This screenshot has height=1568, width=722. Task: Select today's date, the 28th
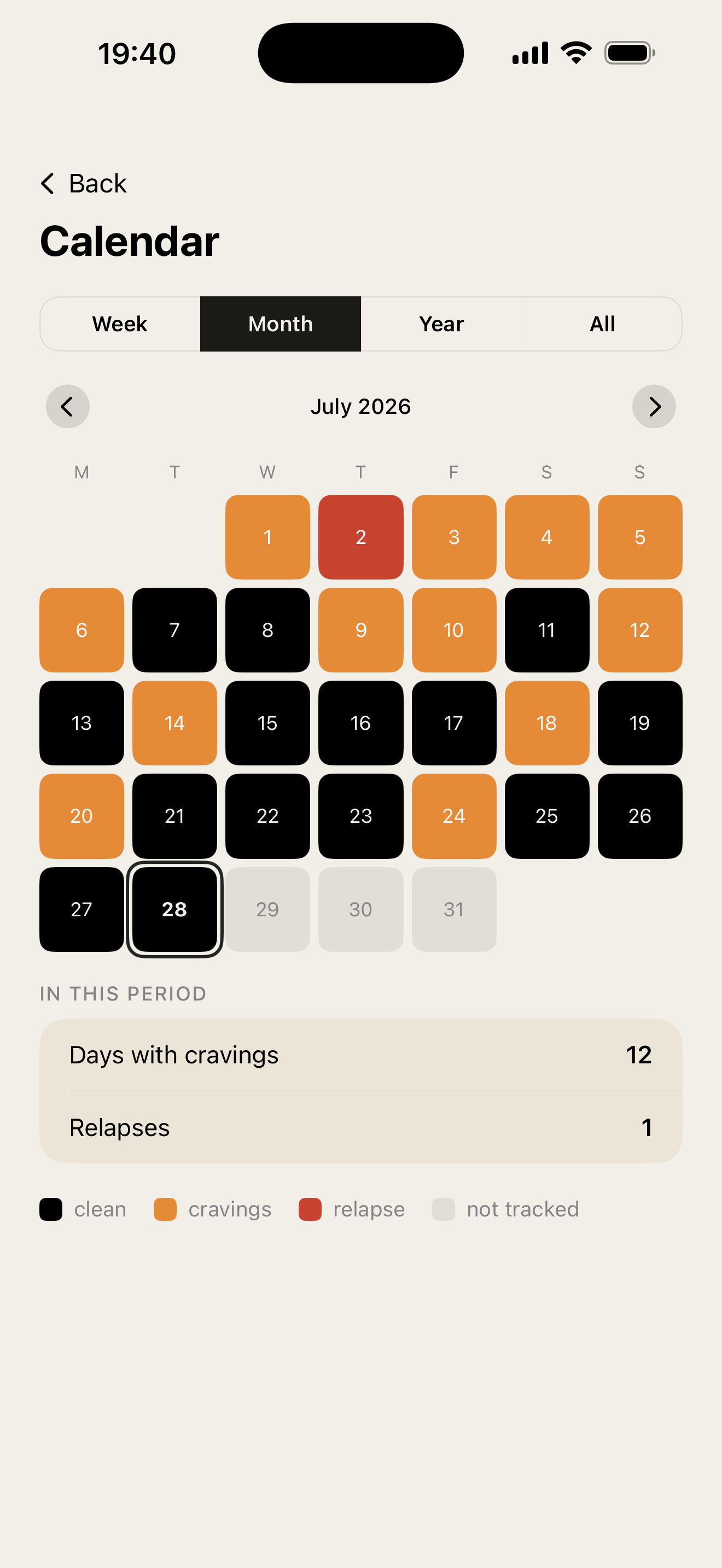click(x=174, y=909)
